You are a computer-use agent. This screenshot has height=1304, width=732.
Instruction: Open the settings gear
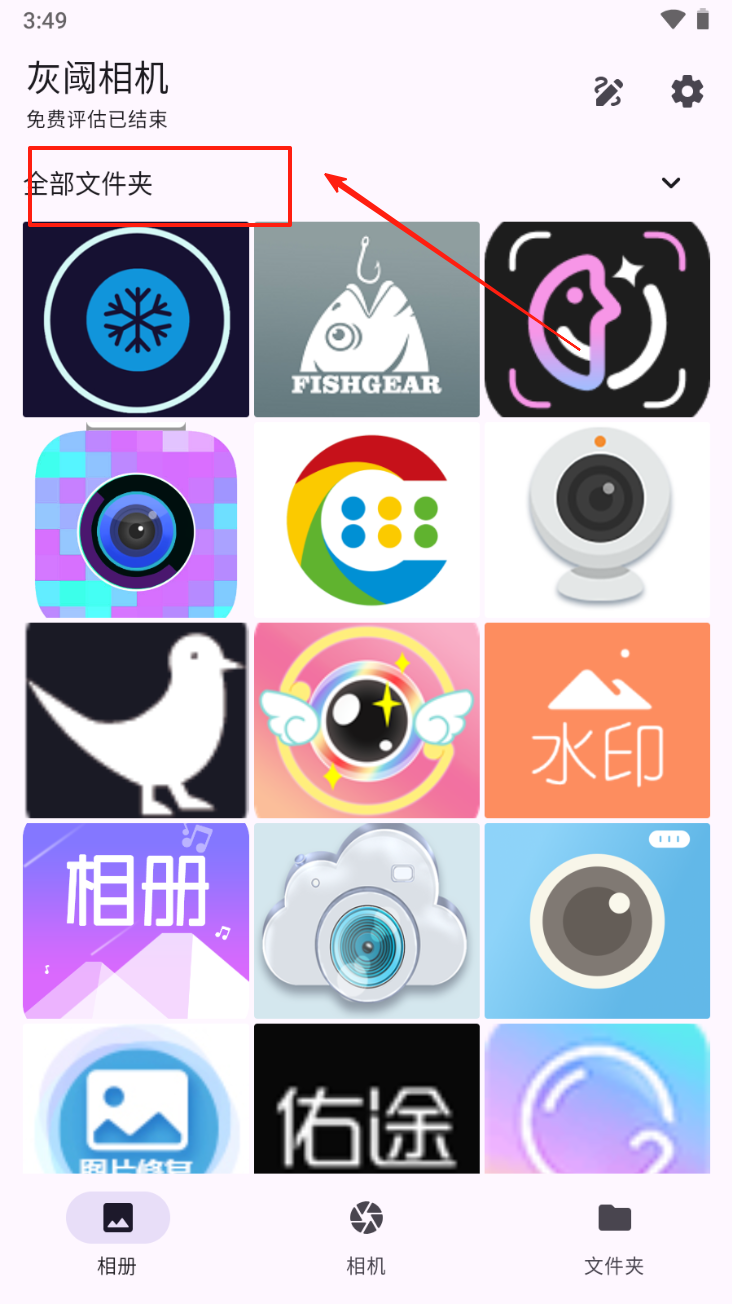pyautogui.click(x=687, y=92)
